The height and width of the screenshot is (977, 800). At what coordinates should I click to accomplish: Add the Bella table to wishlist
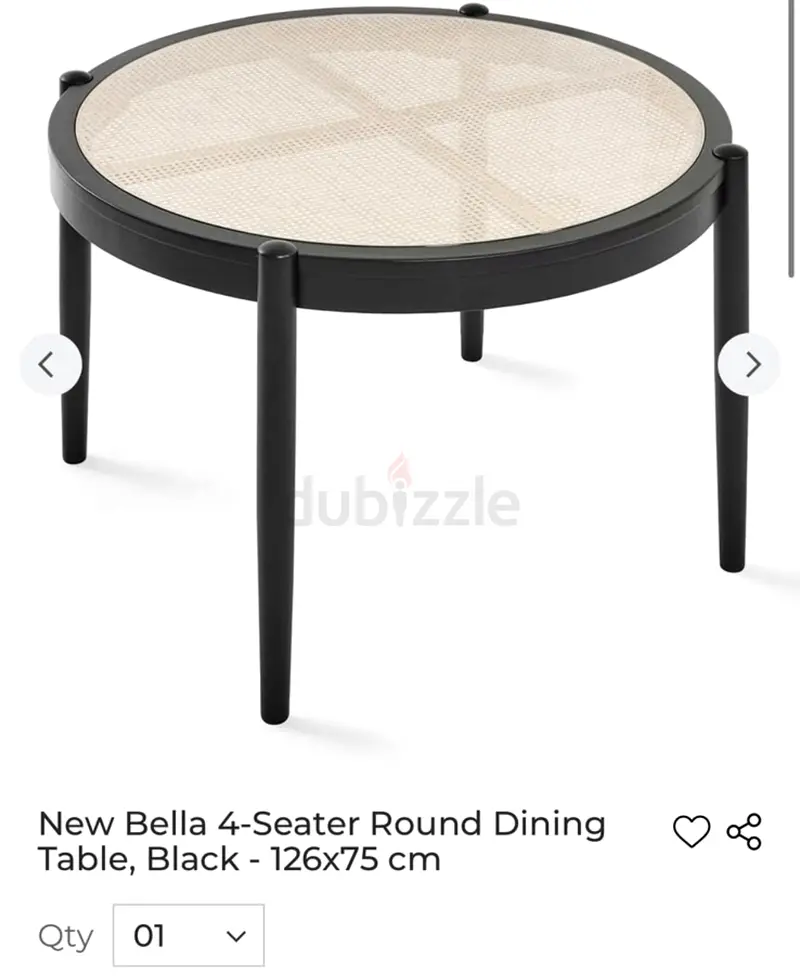point(692,832)
